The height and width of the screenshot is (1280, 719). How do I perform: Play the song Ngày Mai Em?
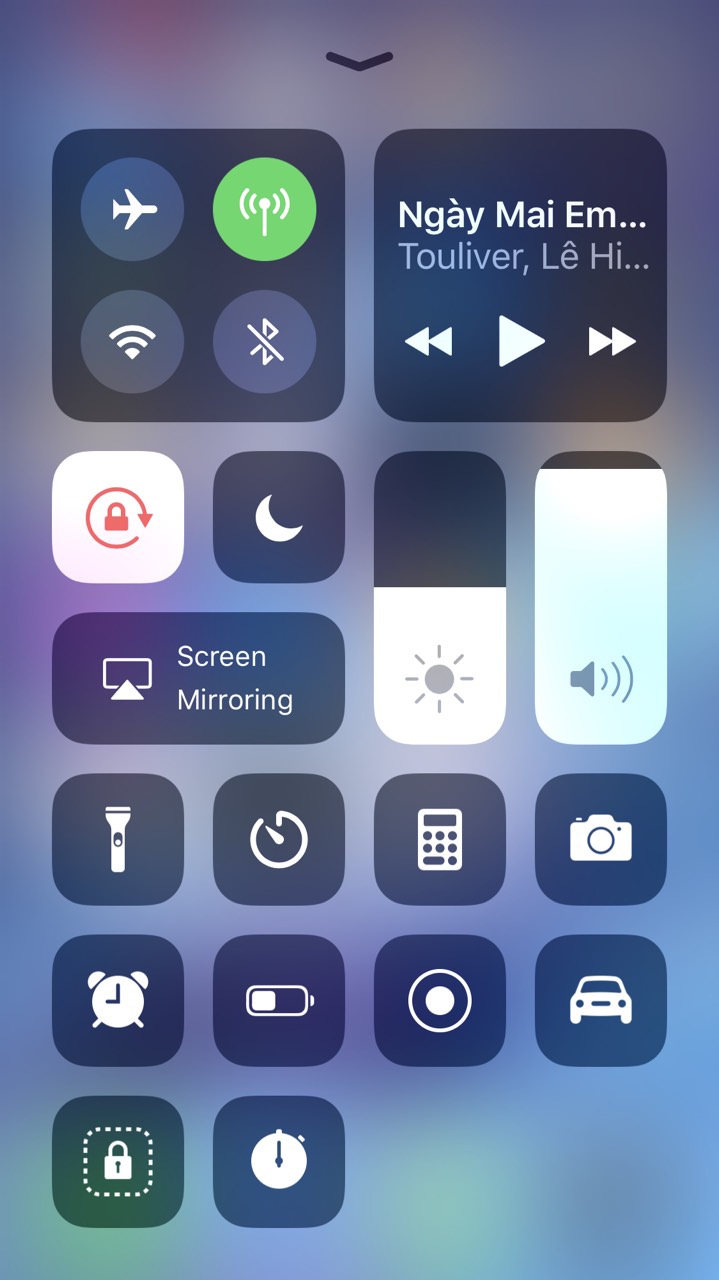[521, 342]
